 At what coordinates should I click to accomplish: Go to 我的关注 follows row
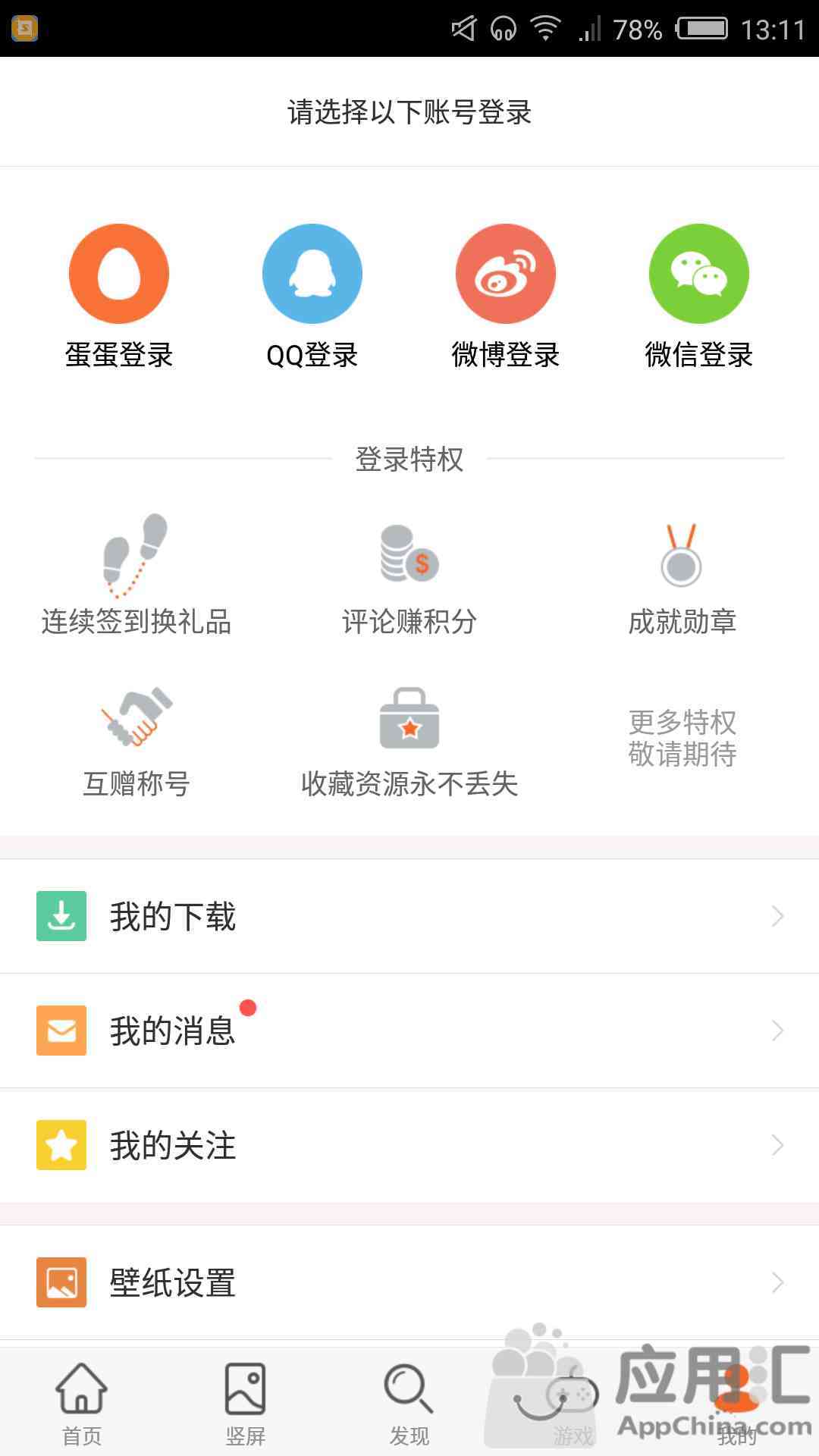[x=409, y=1145]
